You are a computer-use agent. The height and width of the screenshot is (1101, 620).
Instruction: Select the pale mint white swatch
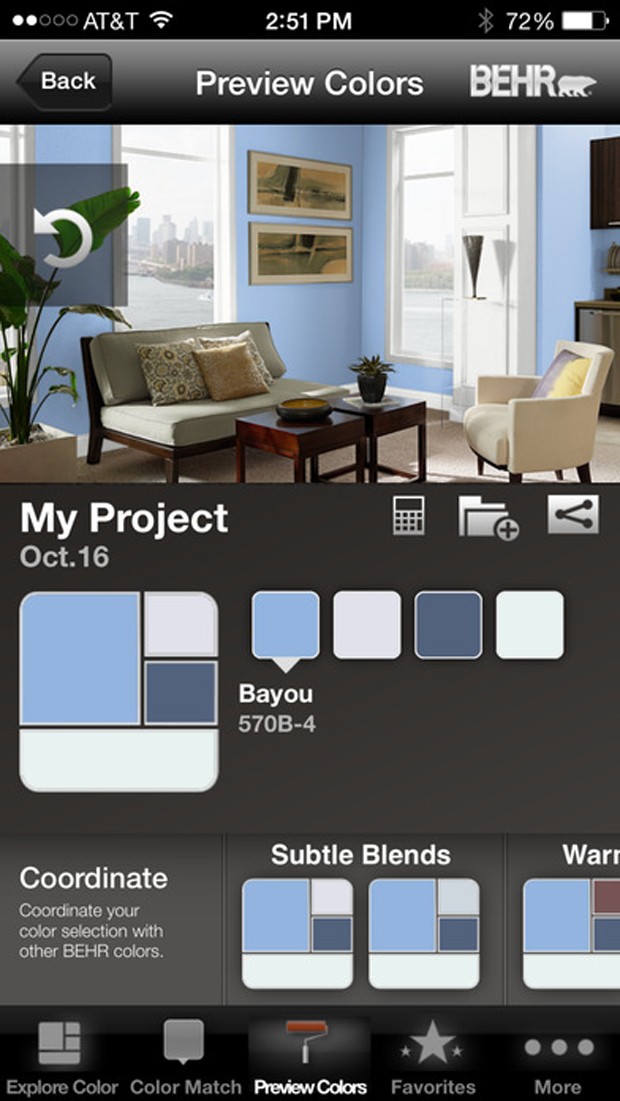[x=530, y=625]
